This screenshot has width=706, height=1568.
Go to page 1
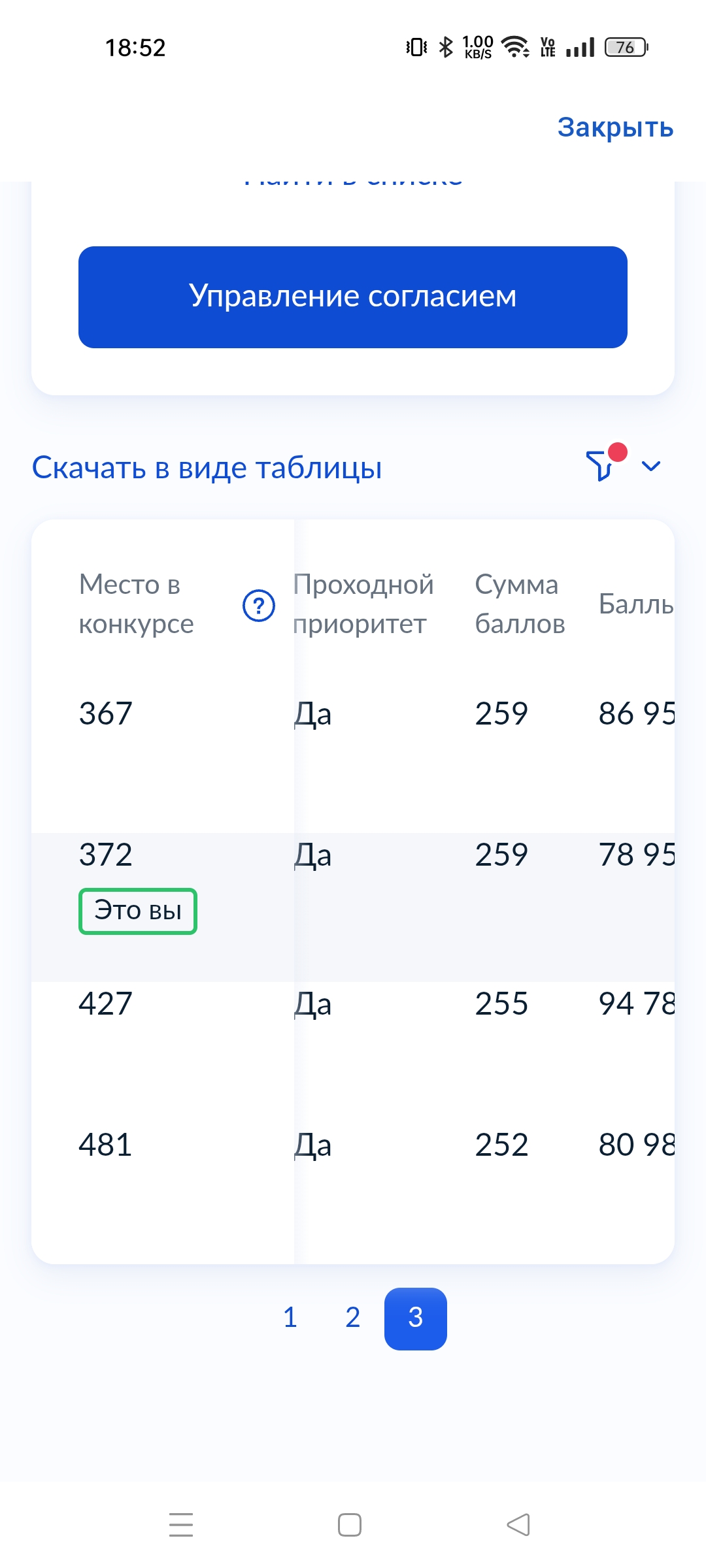coord(290,1318)
